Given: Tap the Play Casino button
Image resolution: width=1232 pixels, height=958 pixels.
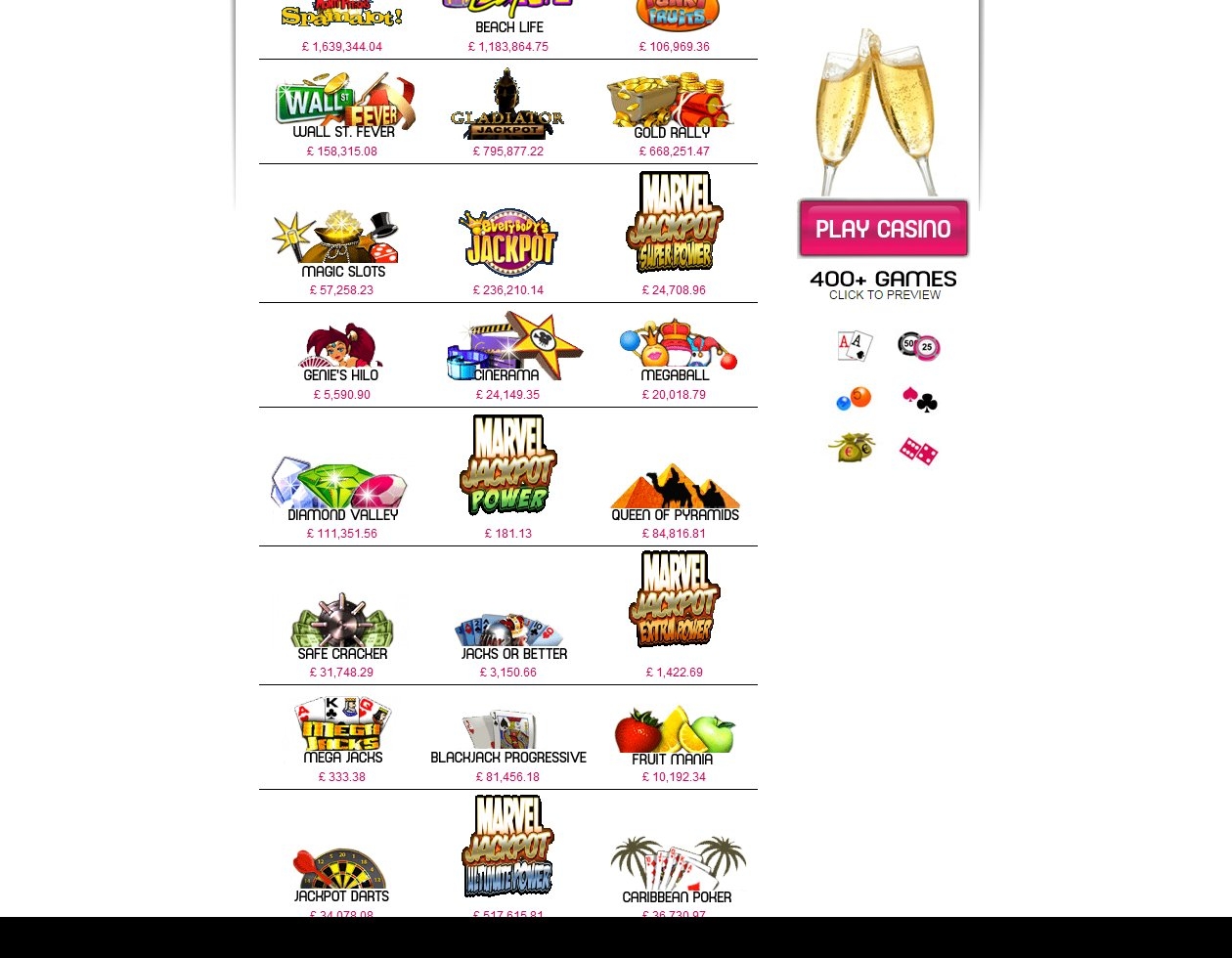Looking at the screenshot, I should [x=883, y=229].
